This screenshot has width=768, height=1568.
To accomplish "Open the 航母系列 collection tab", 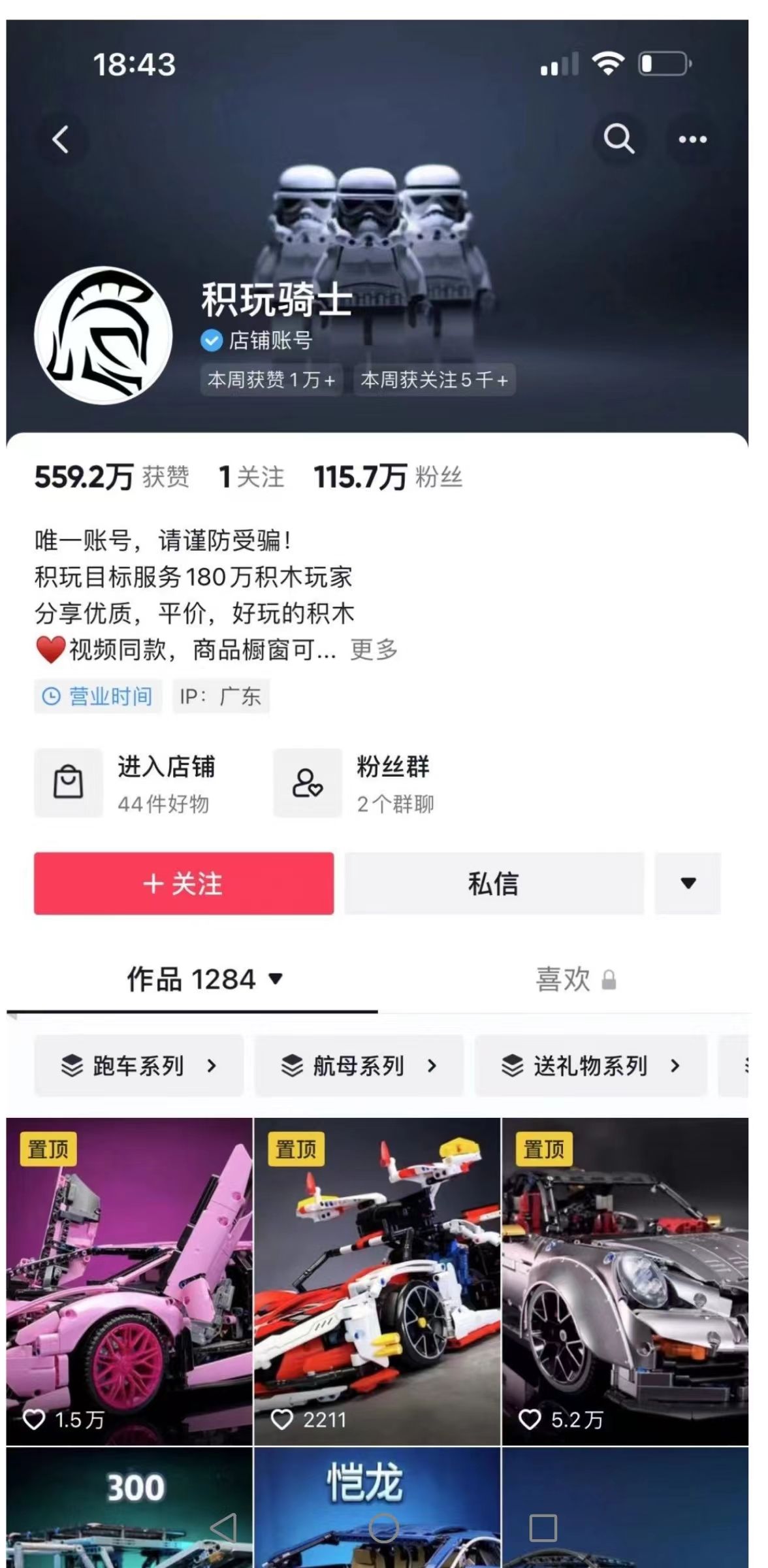I will coord(360,1065).
